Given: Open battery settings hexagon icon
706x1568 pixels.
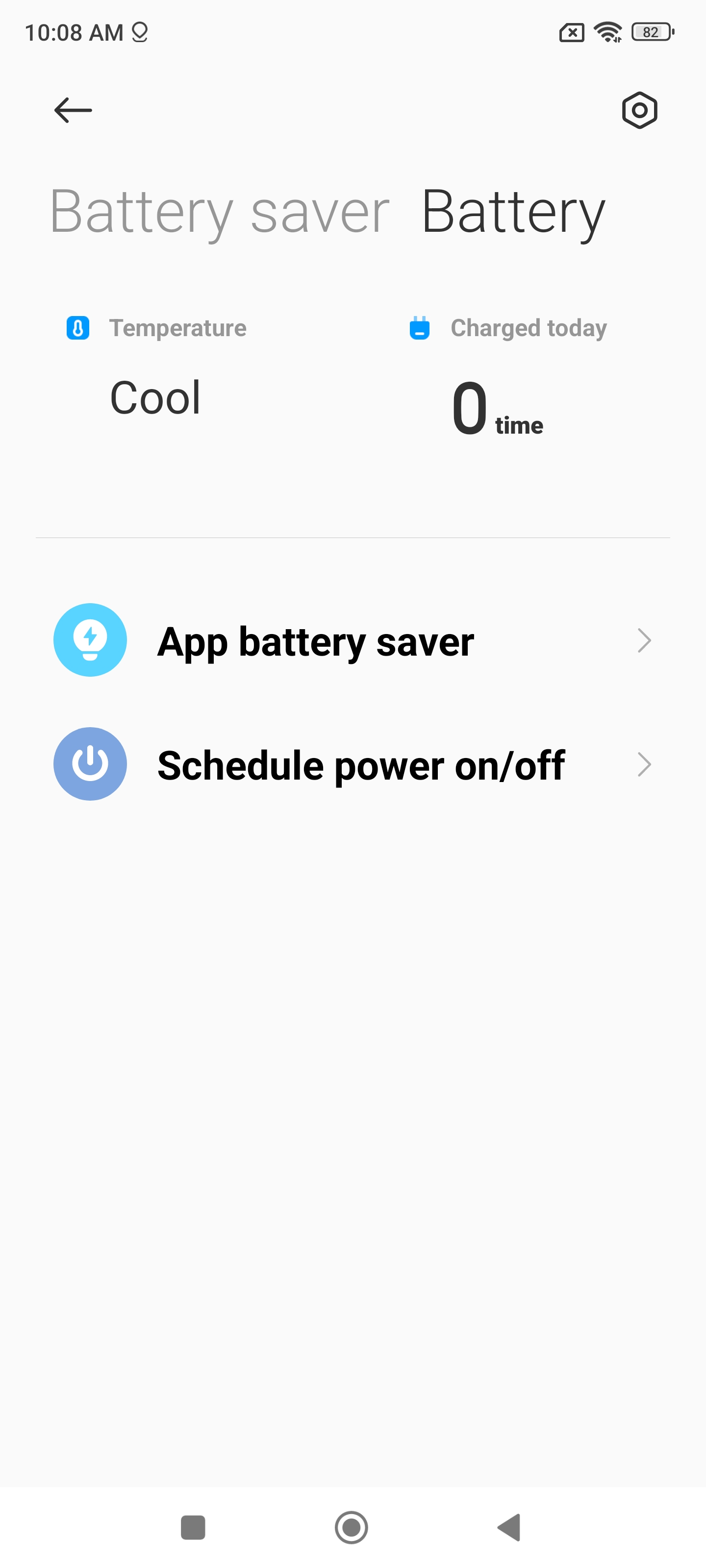Looking at the screenshot, I should (x=639, y=110).
